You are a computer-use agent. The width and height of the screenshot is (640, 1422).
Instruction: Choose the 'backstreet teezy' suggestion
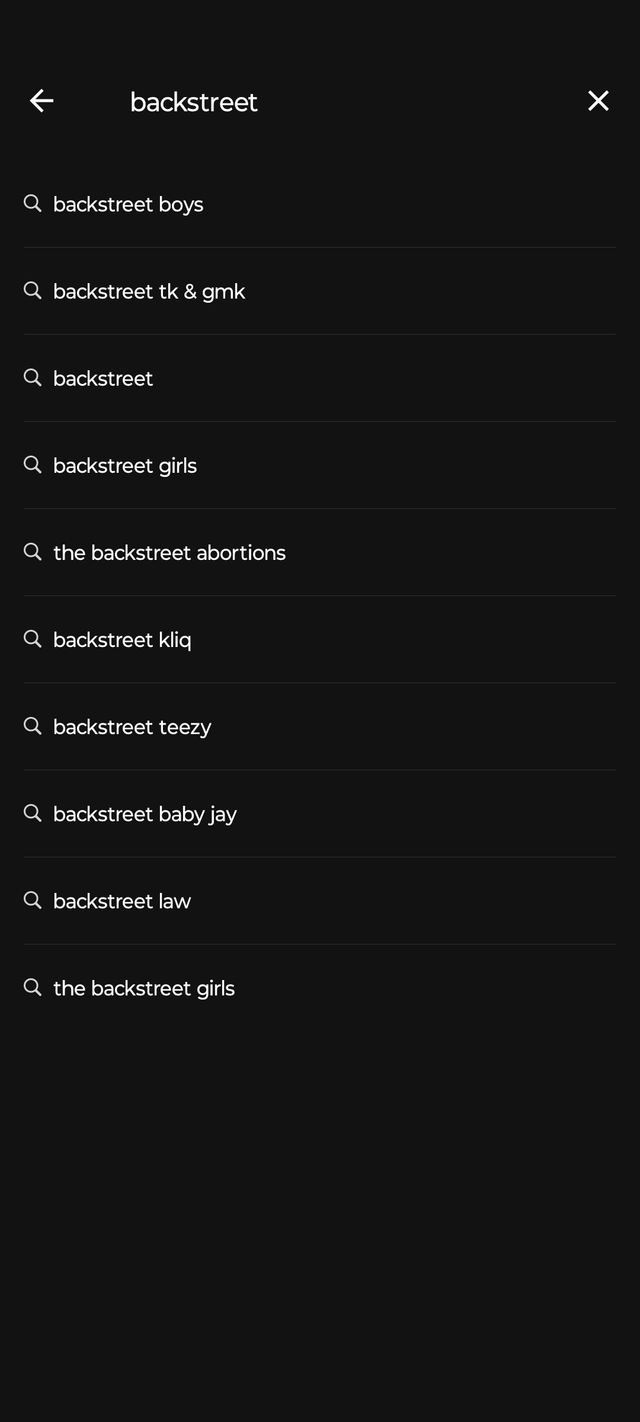320,726
